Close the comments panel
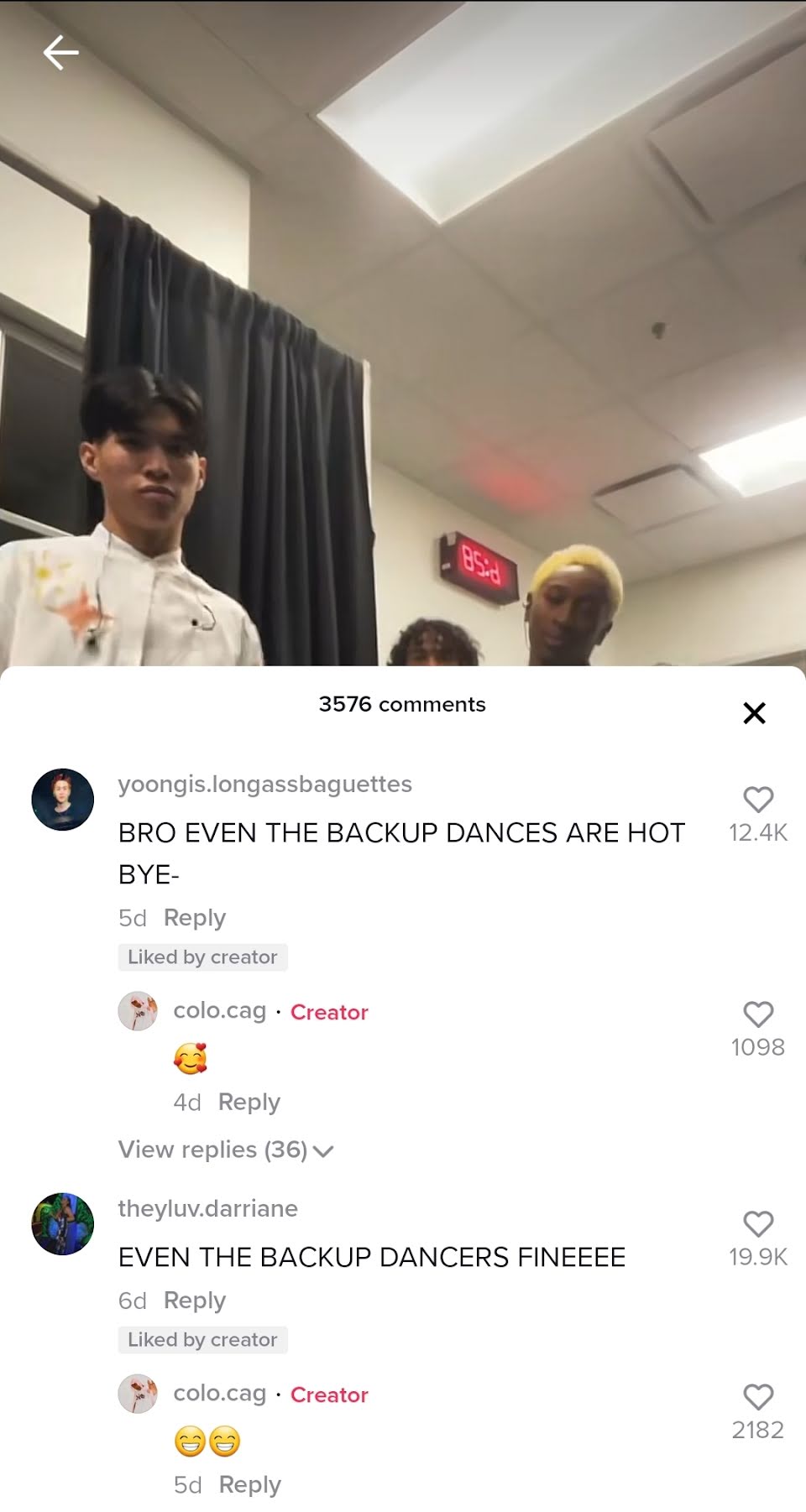The image size is (806, 1512). pos(754,712)
